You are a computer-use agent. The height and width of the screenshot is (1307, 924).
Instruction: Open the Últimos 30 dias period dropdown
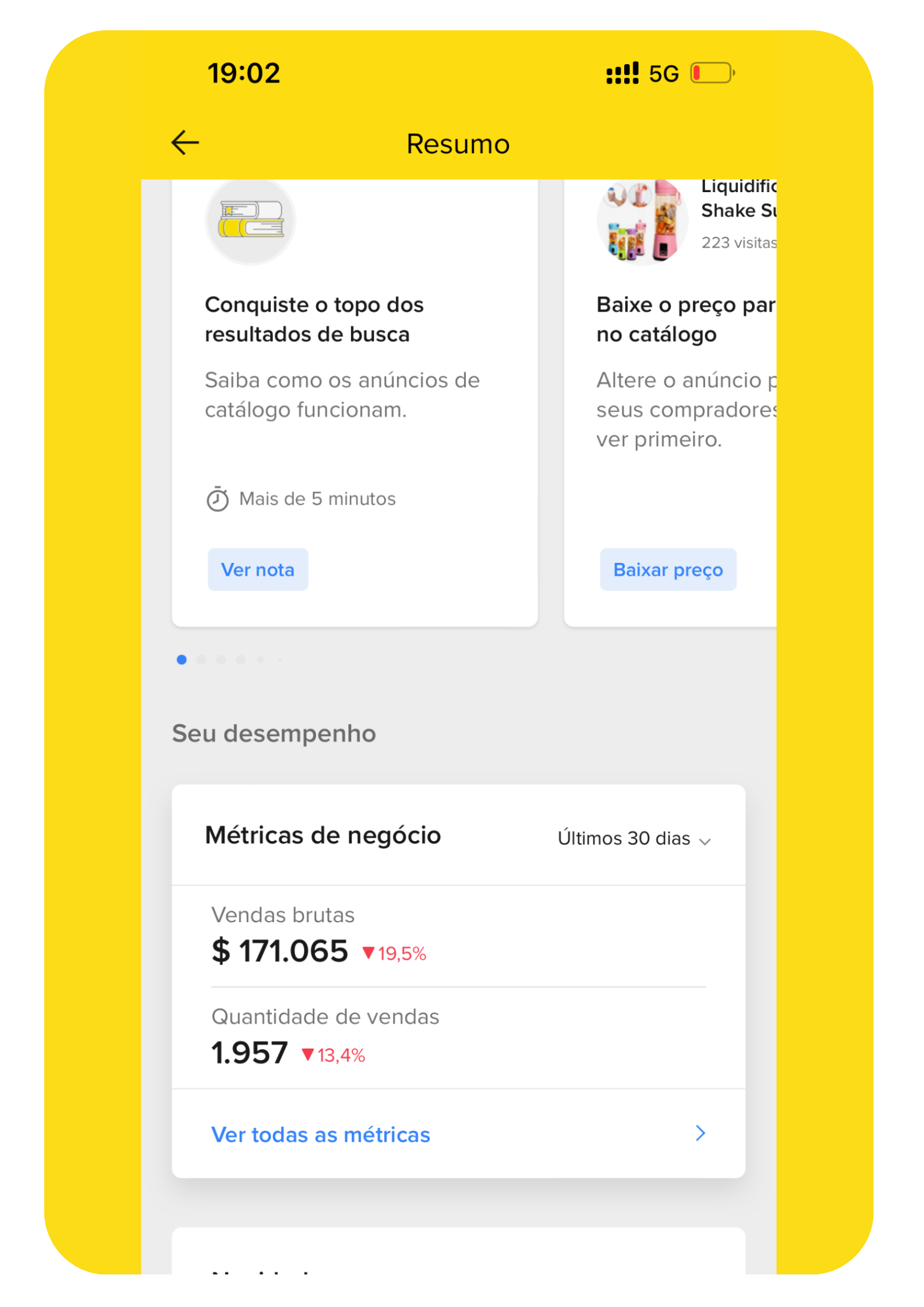[633, 838]
